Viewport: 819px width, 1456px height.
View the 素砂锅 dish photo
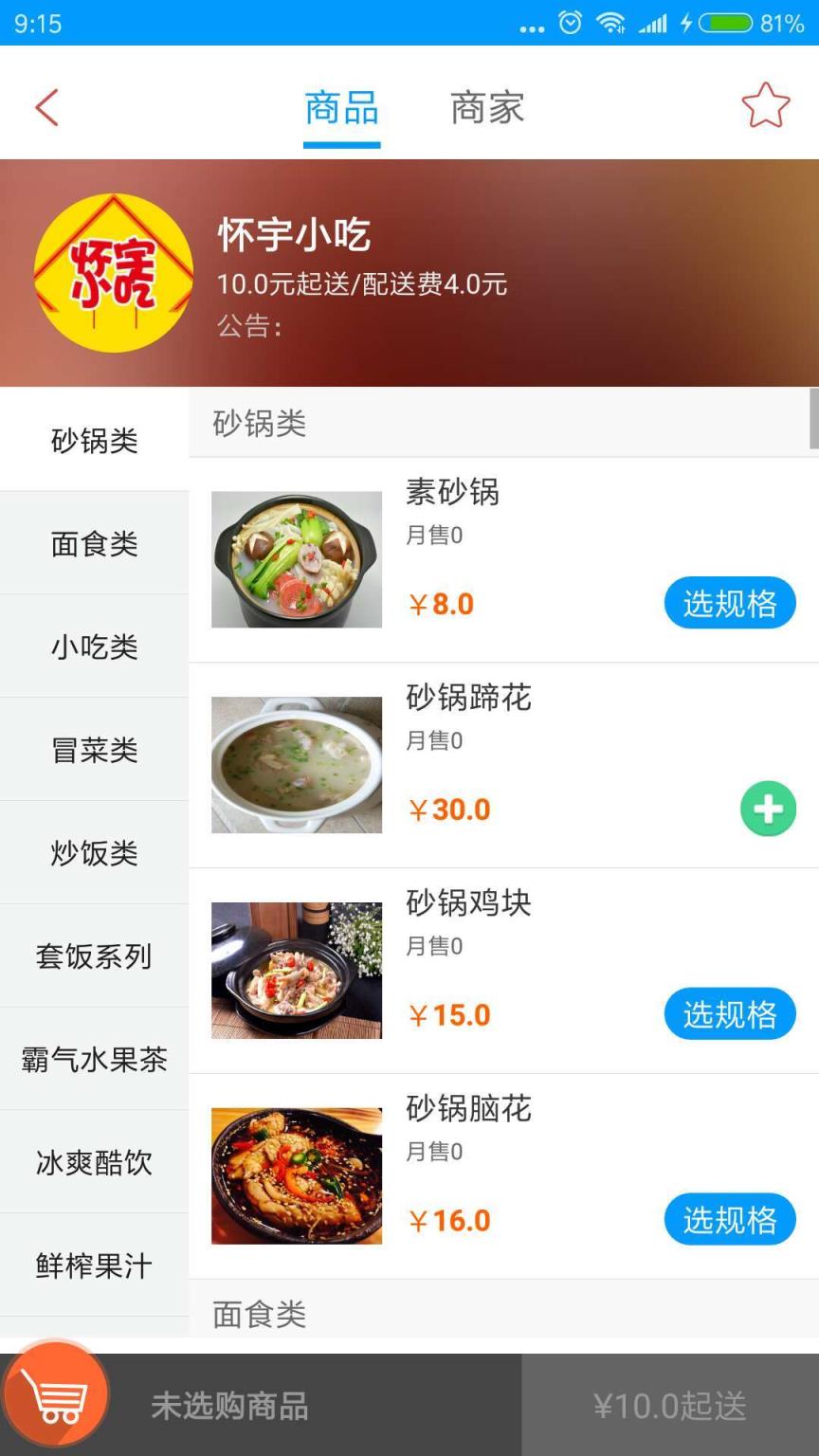click(296, 558)
